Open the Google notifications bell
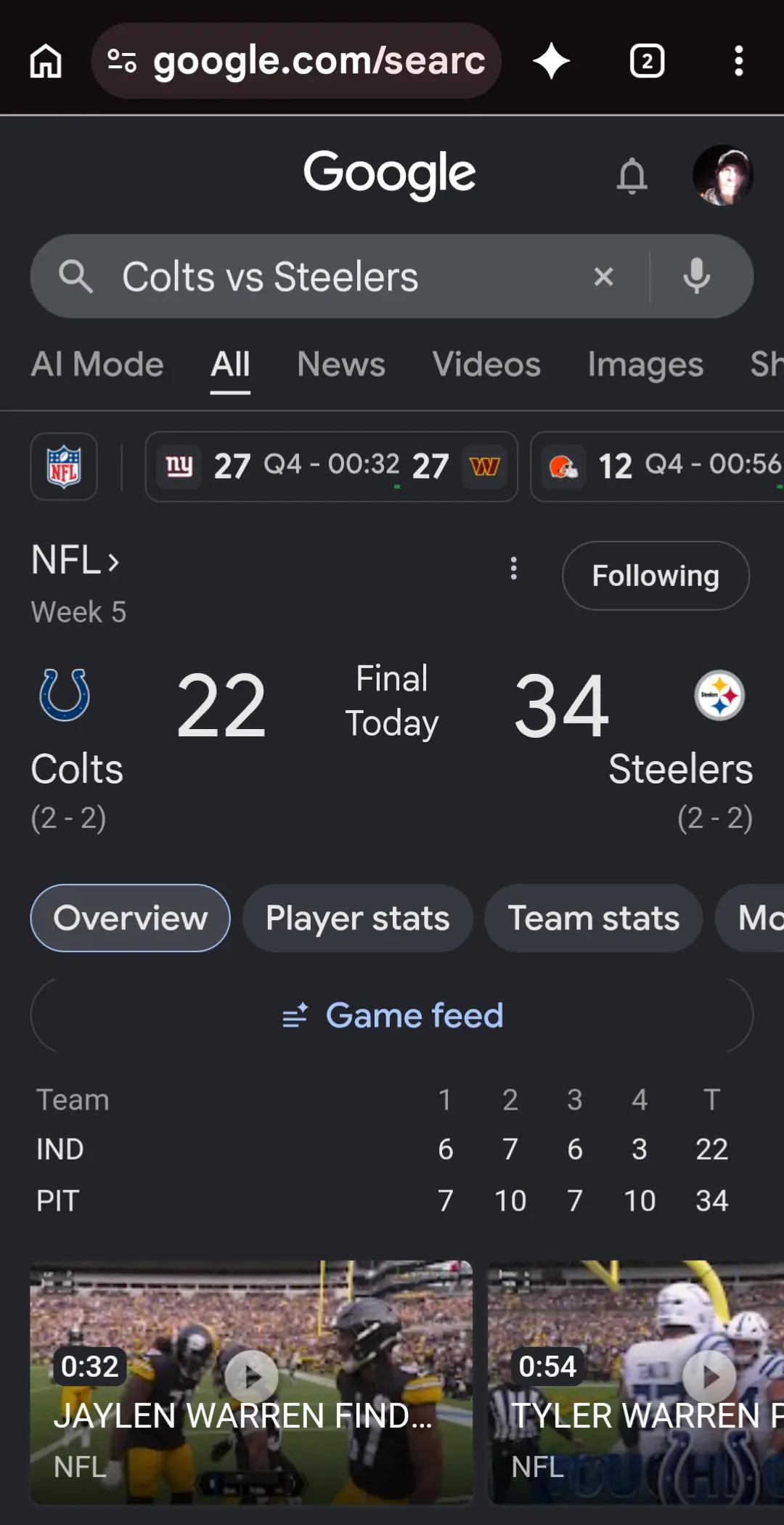 (x=632, y=175)
